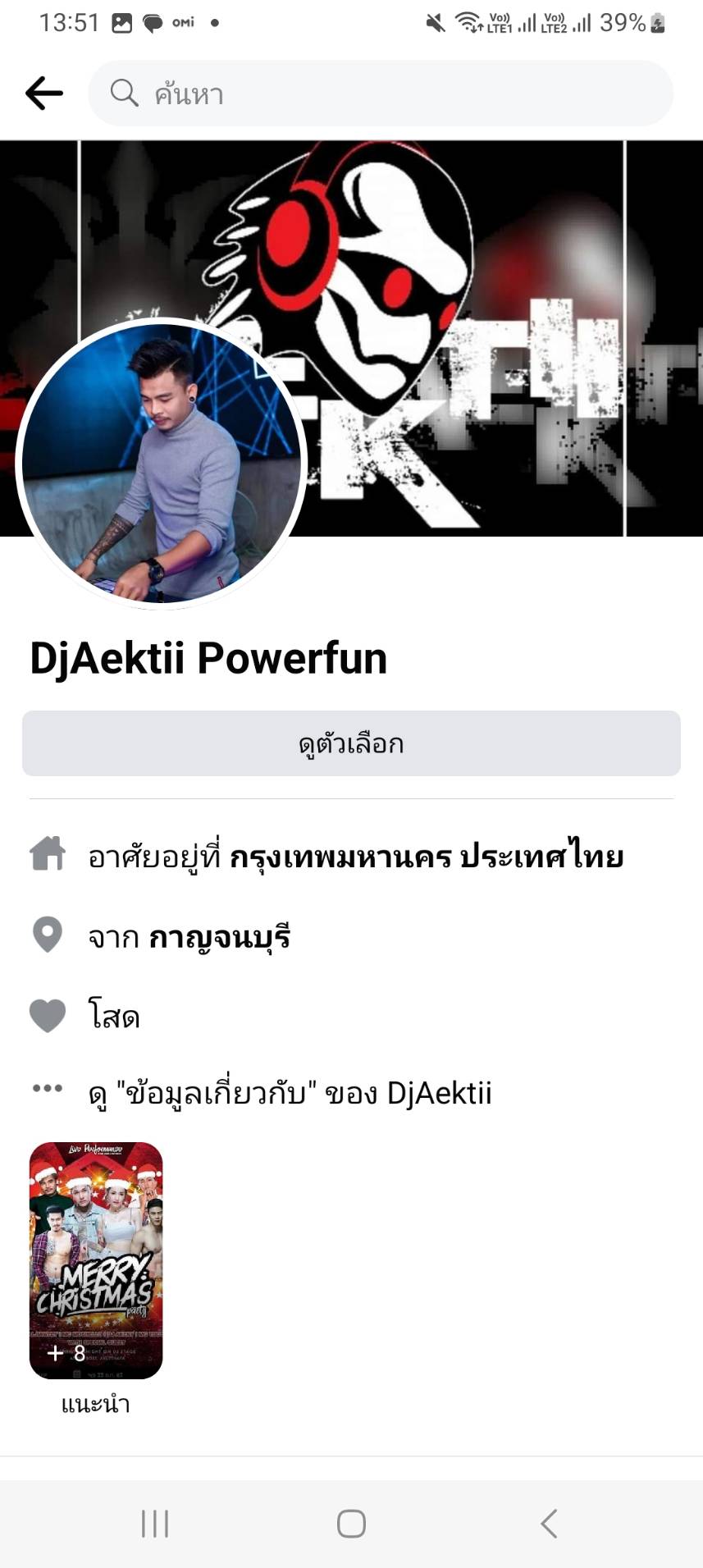Viewport: 703px width, 1568px height.
Task: Open recent apps from navigation bar
Action: [x=155, y=1524]
